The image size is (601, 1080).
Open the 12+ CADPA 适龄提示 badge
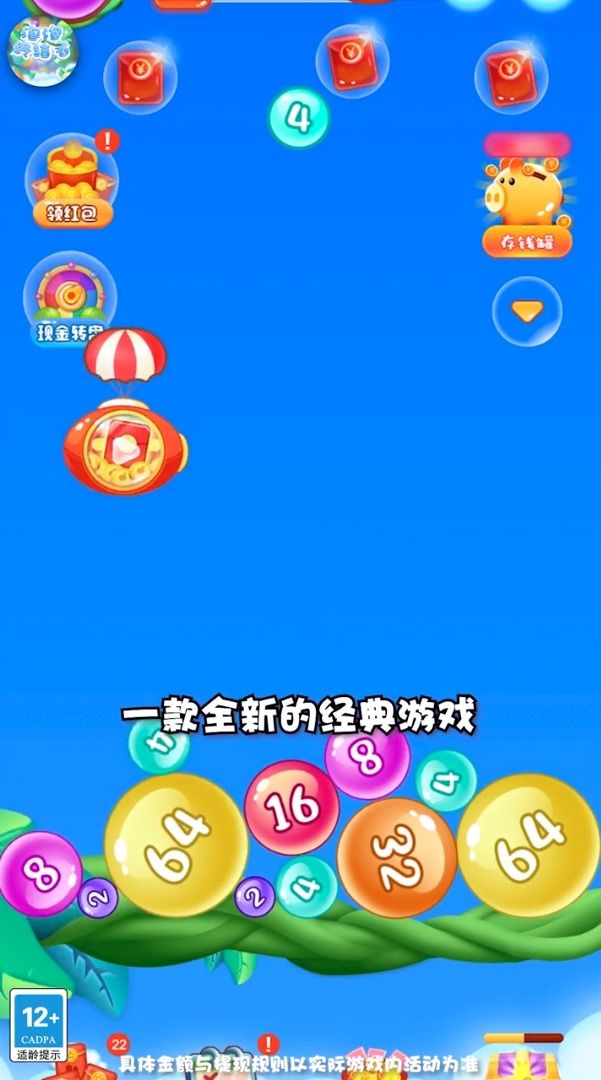click(x=39, y=1025)
